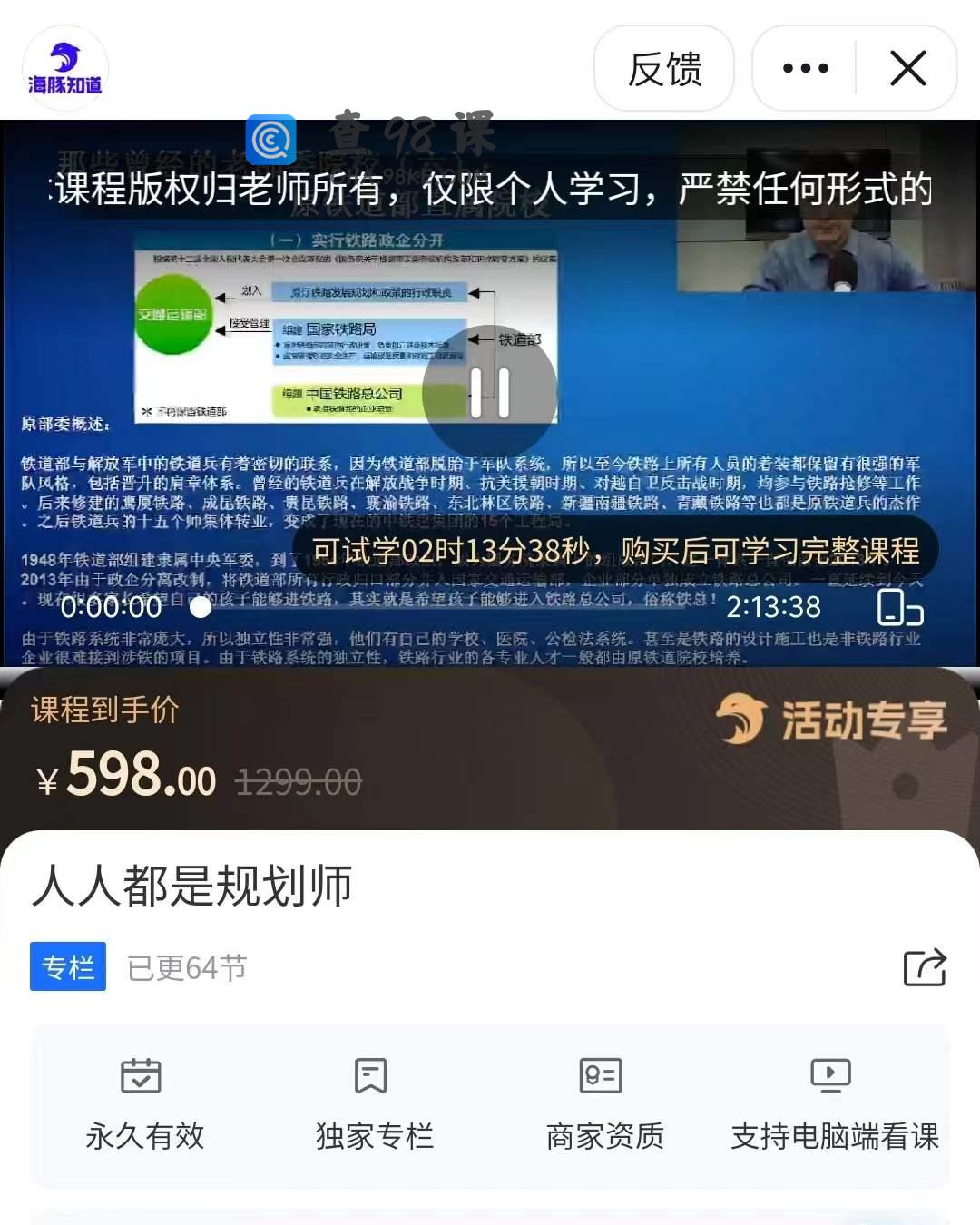Open the 海豚知道 logo at top left
This screenshot has height=1225, width=980.
click(x=65, y=69)
